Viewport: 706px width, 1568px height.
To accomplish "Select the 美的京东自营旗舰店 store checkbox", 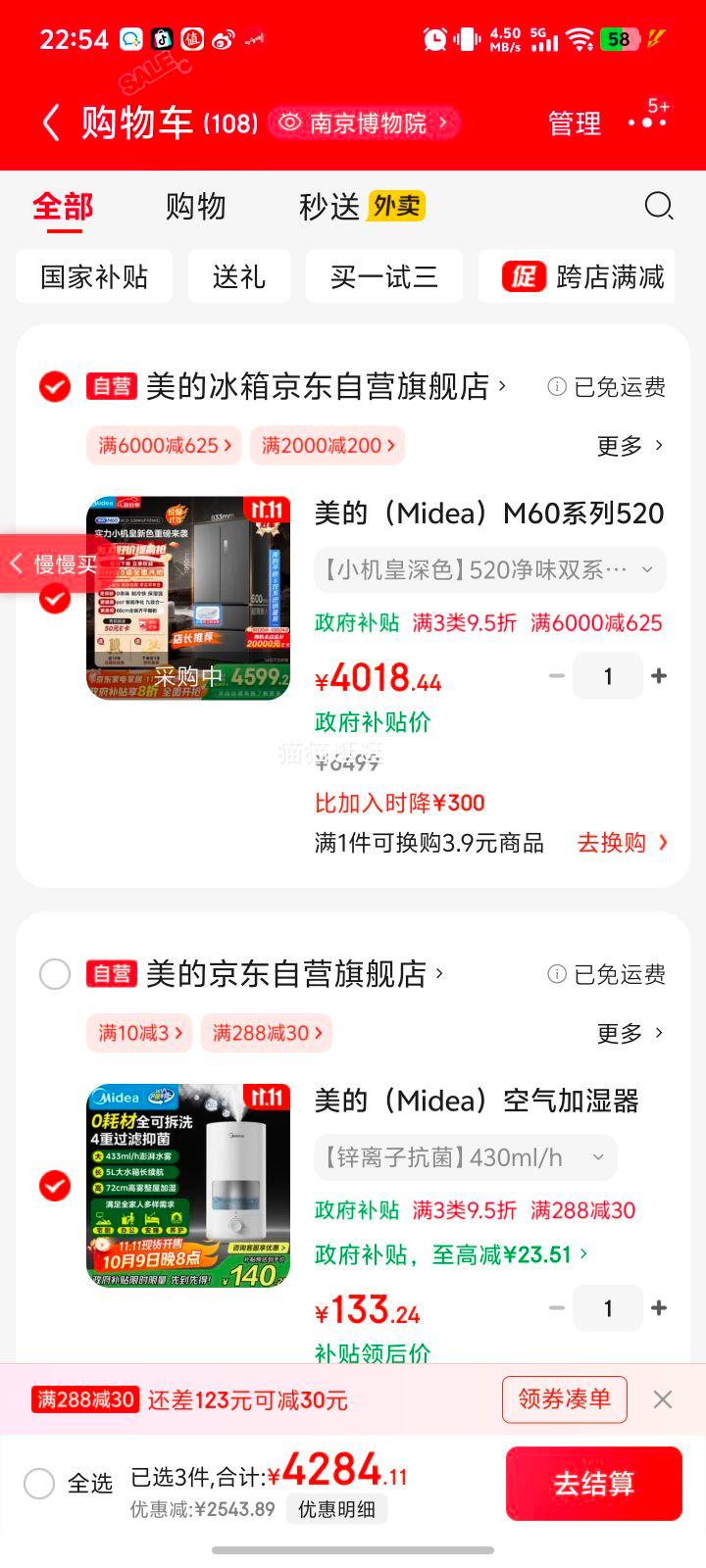I will click(55, 974).
